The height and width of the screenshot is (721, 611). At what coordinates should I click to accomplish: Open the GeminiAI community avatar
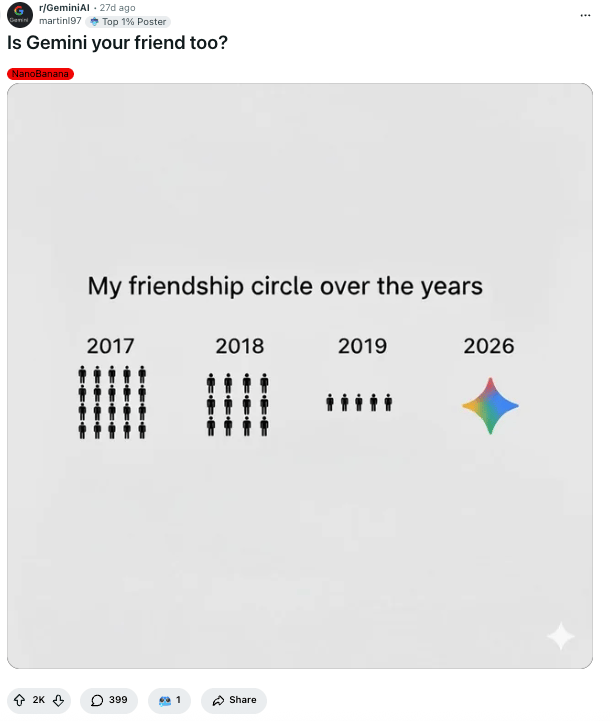point(19,15)
